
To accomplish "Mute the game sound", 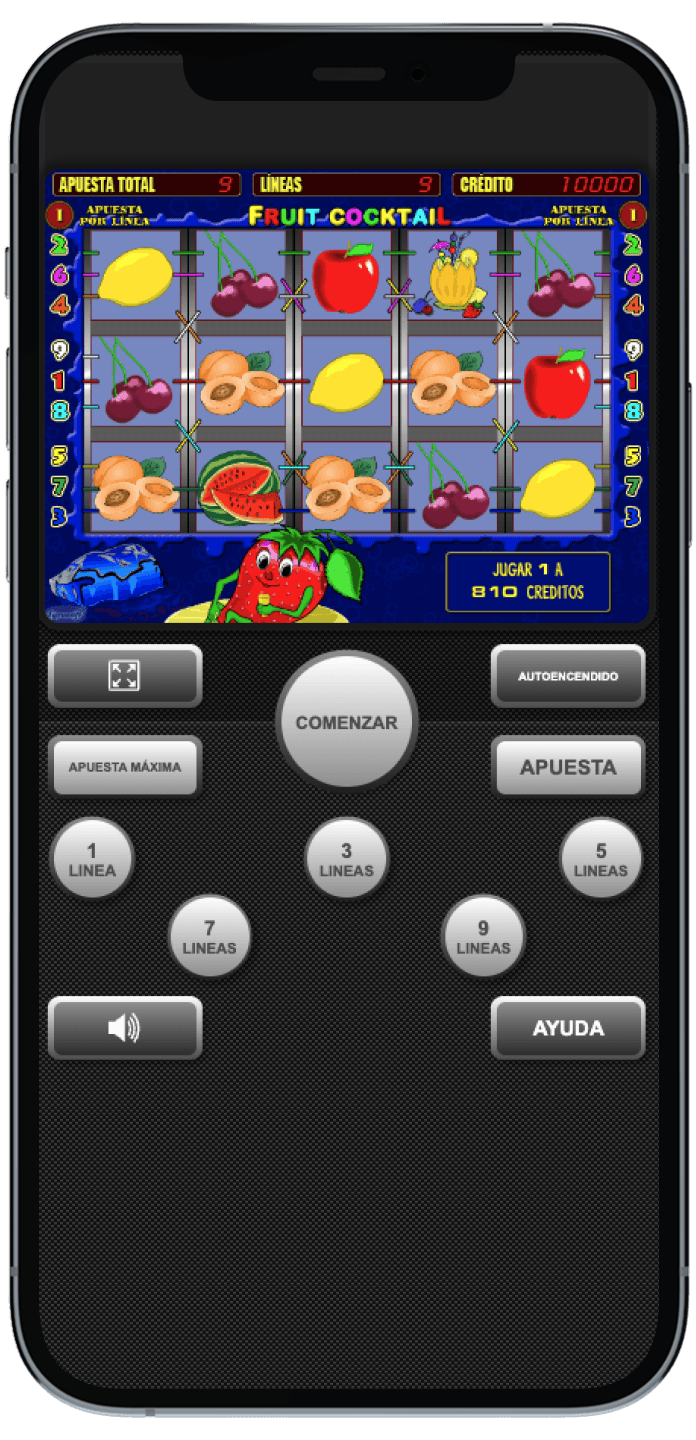I will coord(125,1028).
